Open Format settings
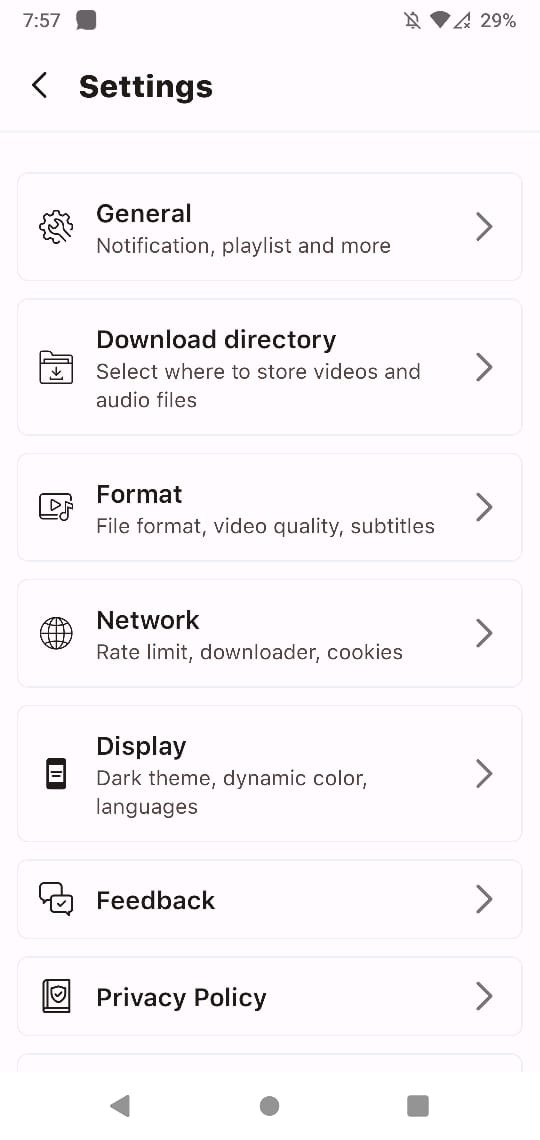540x1140 pixels. (270, 507)
